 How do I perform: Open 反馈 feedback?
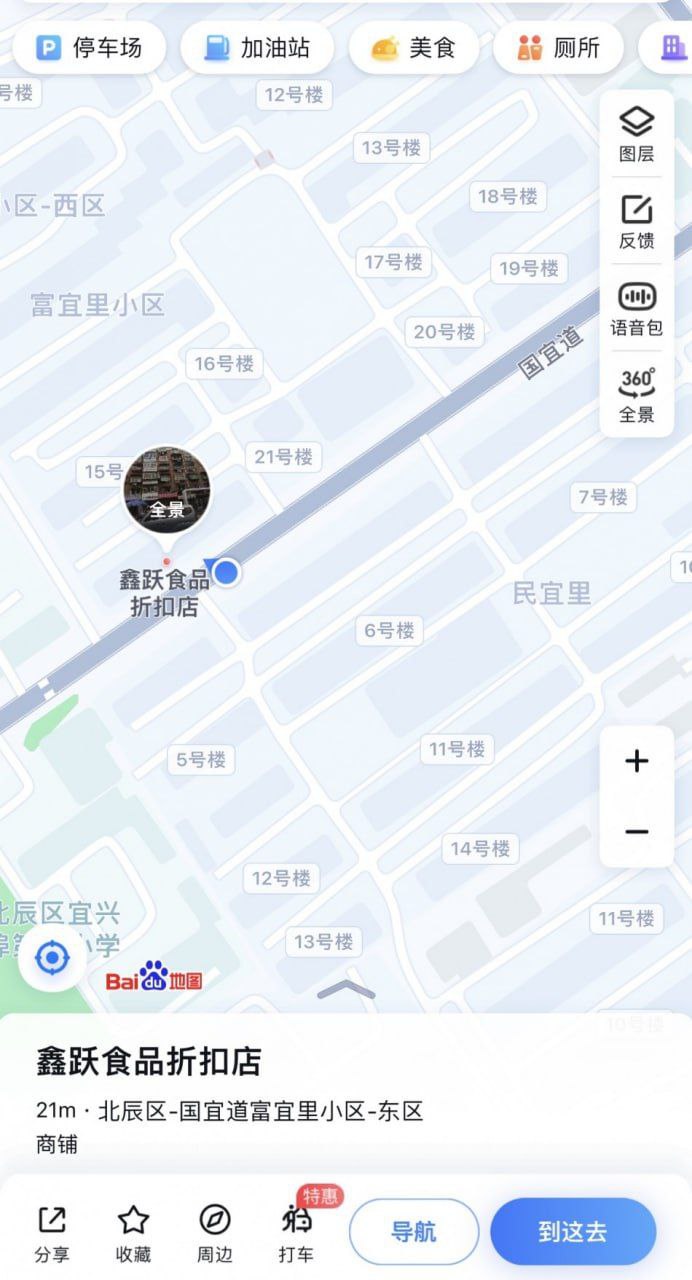point(637,221)
